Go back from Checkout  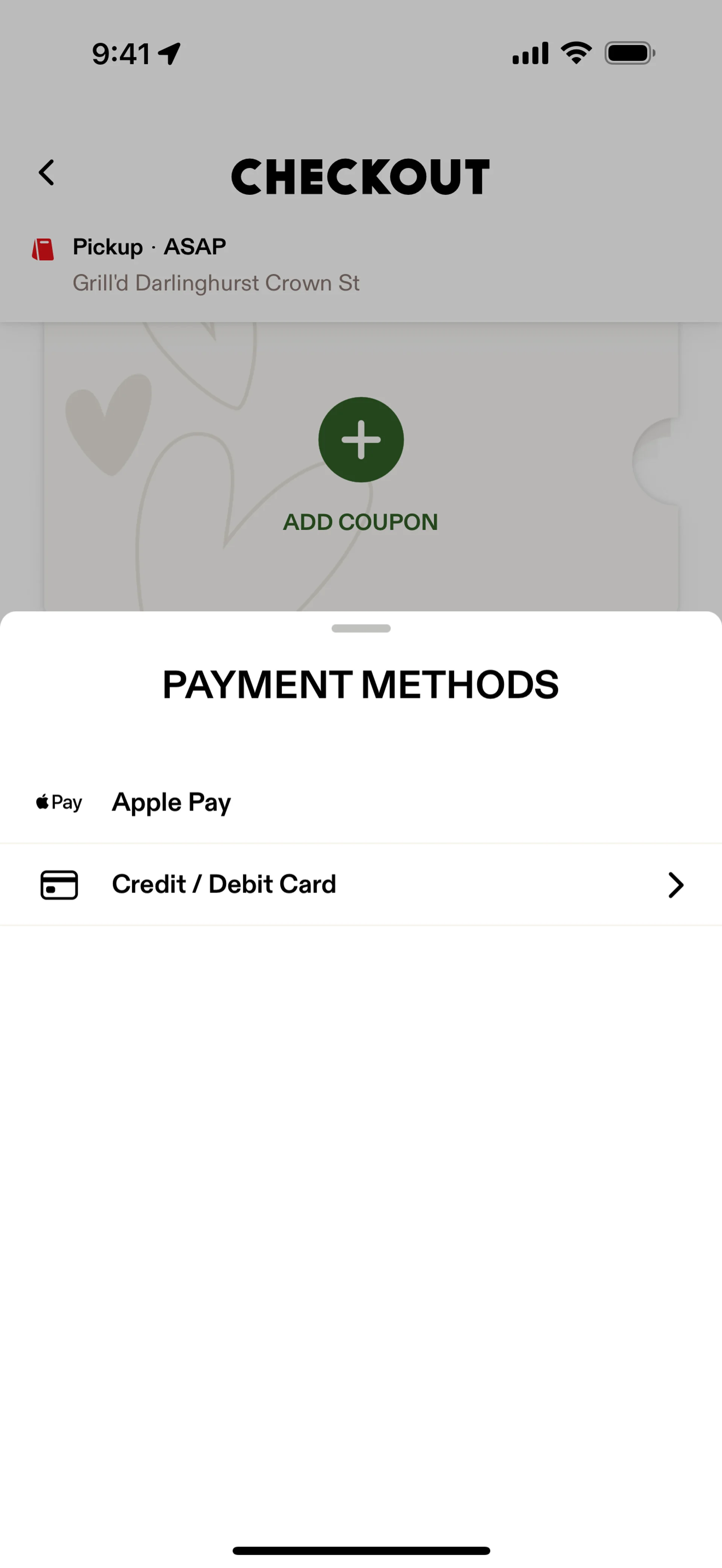46,173
